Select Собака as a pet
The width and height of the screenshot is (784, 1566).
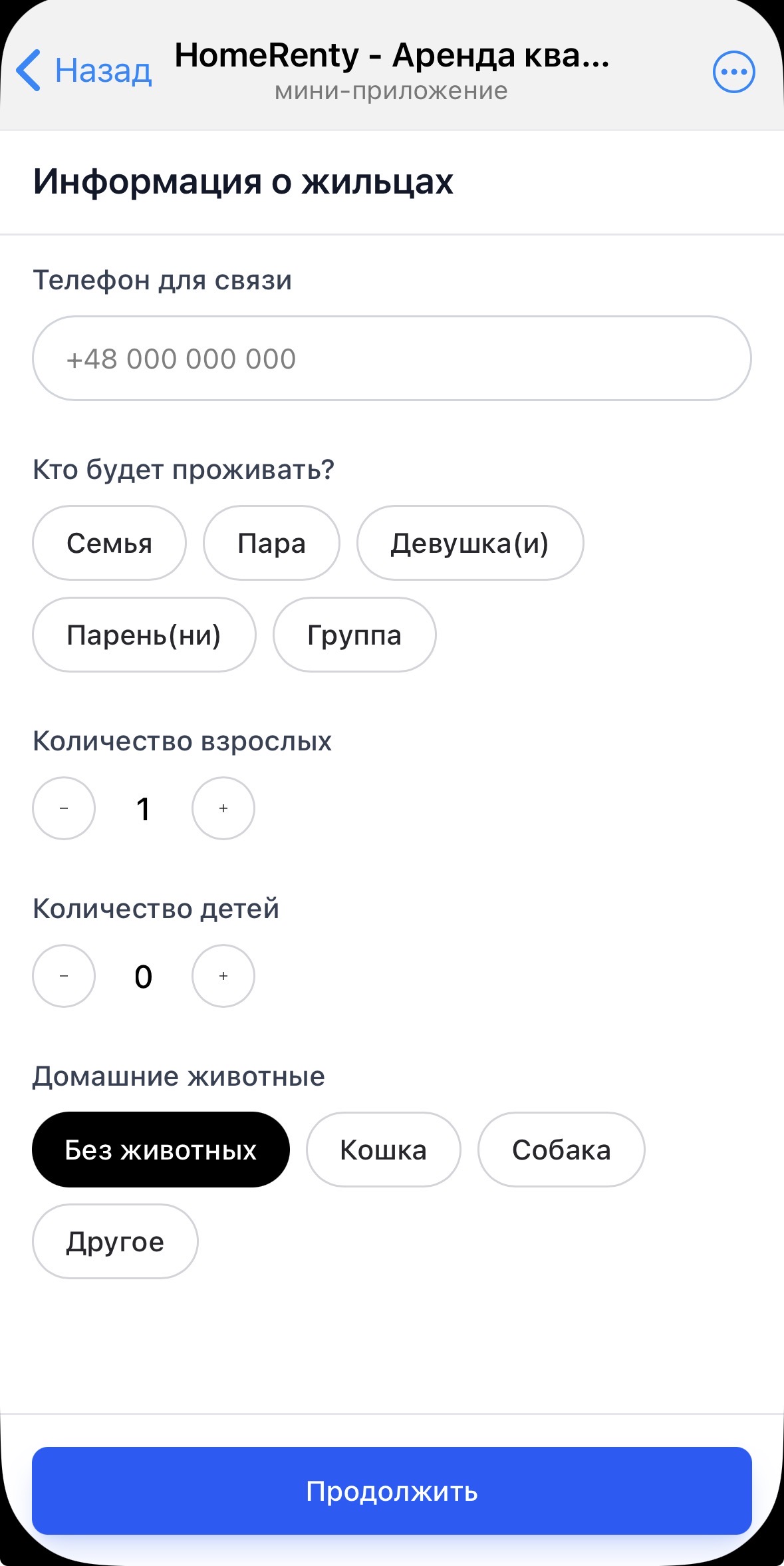coord(561,1150)
